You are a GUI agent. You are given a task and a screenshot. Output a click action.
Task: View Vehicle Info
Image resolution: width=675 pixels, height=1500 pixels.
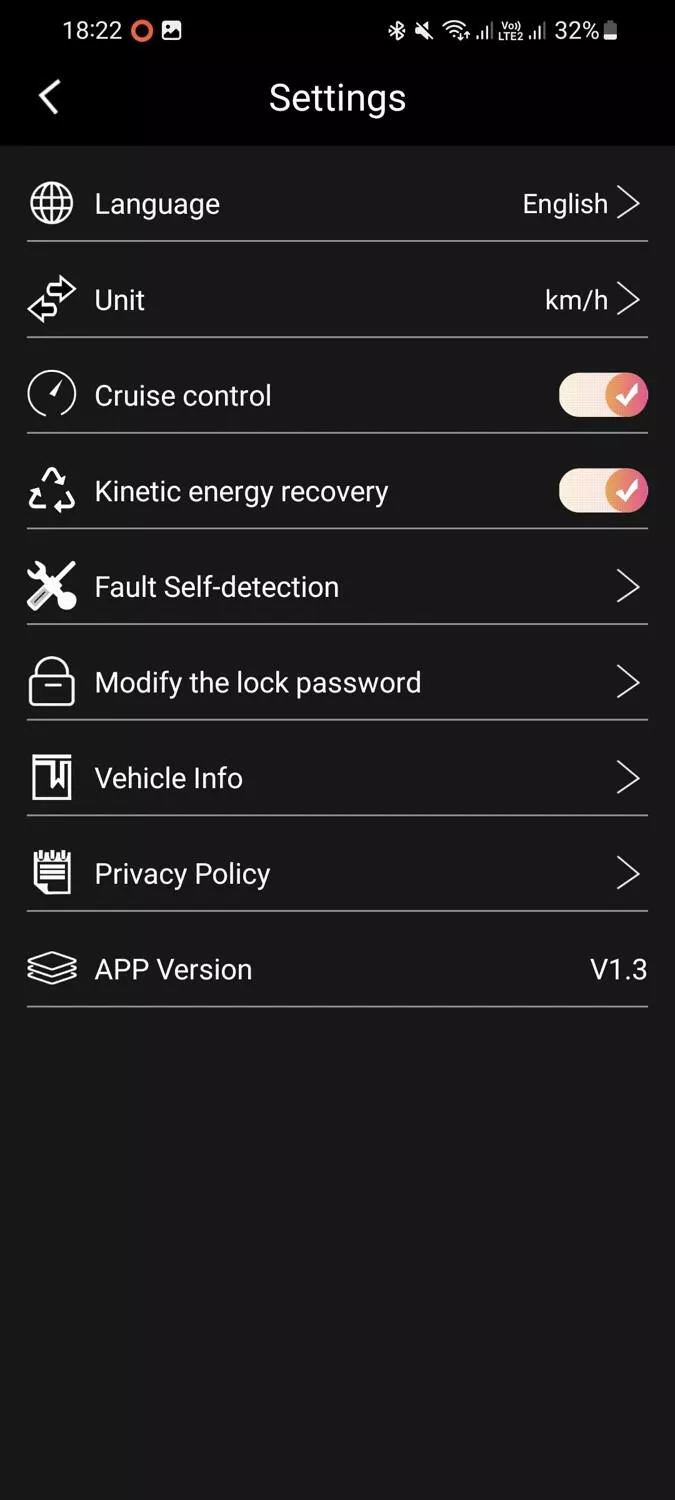click(337, 778)
